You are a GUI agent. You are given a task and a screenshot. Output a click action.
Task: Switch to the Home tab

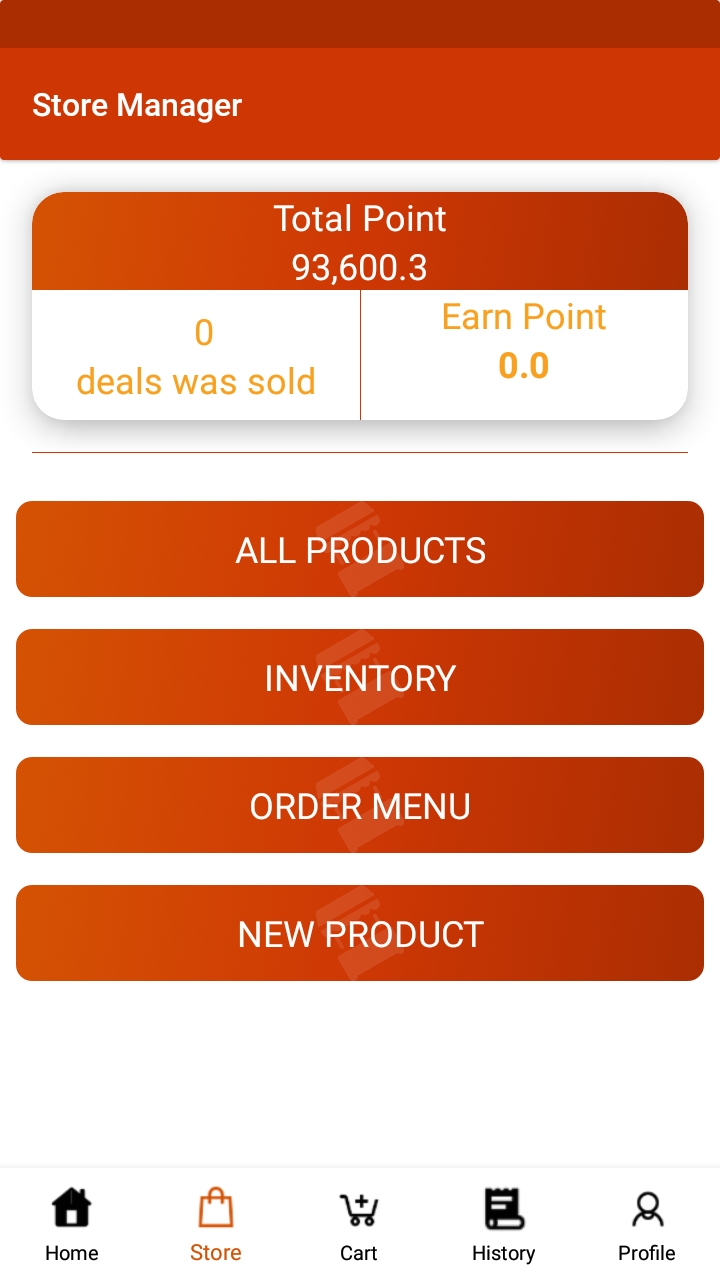[72, 1224]
